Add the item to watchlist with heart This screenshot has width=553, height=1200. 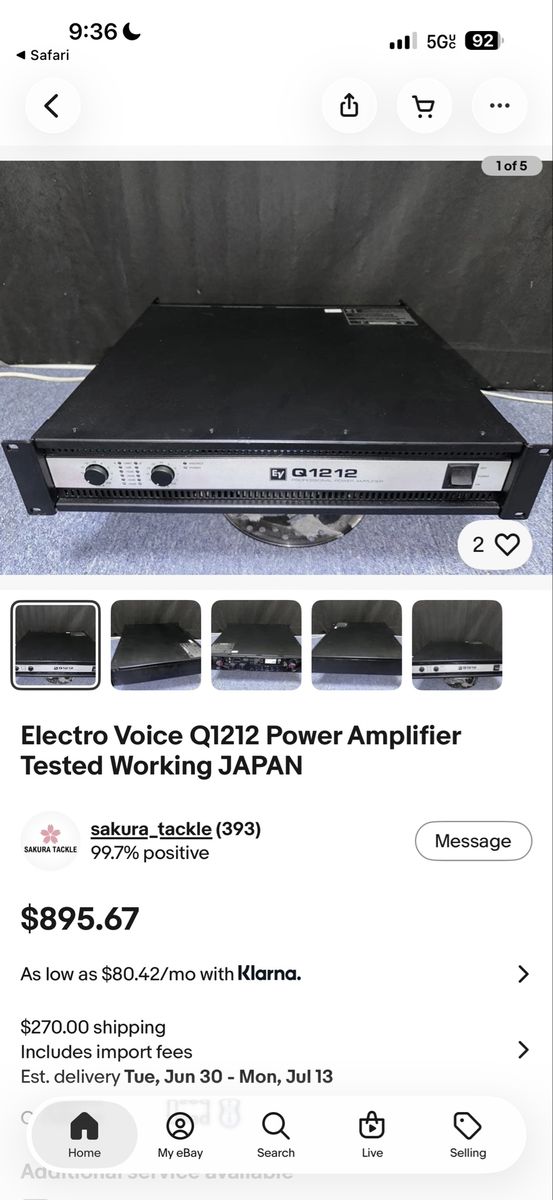(x=495, y=545)
